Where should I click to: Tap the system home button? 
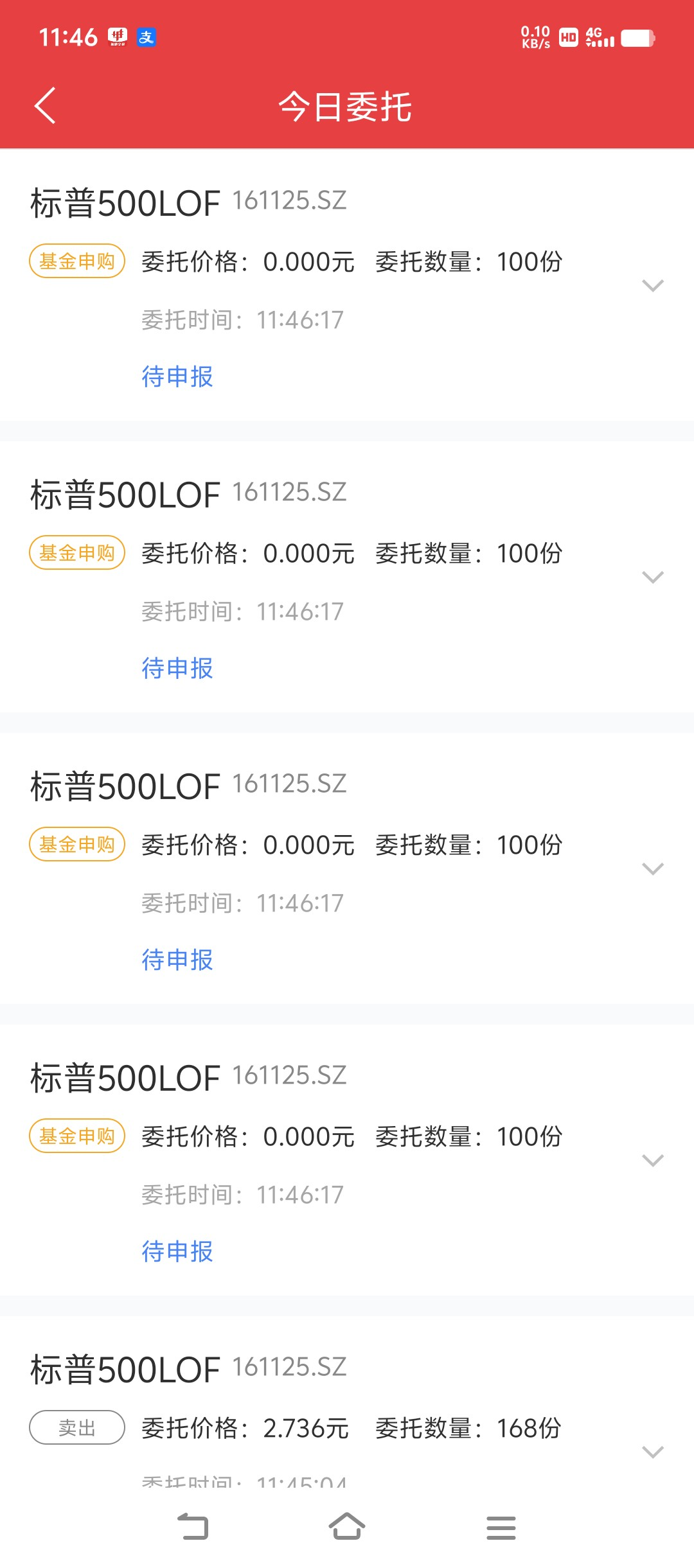pos(347,1526)
